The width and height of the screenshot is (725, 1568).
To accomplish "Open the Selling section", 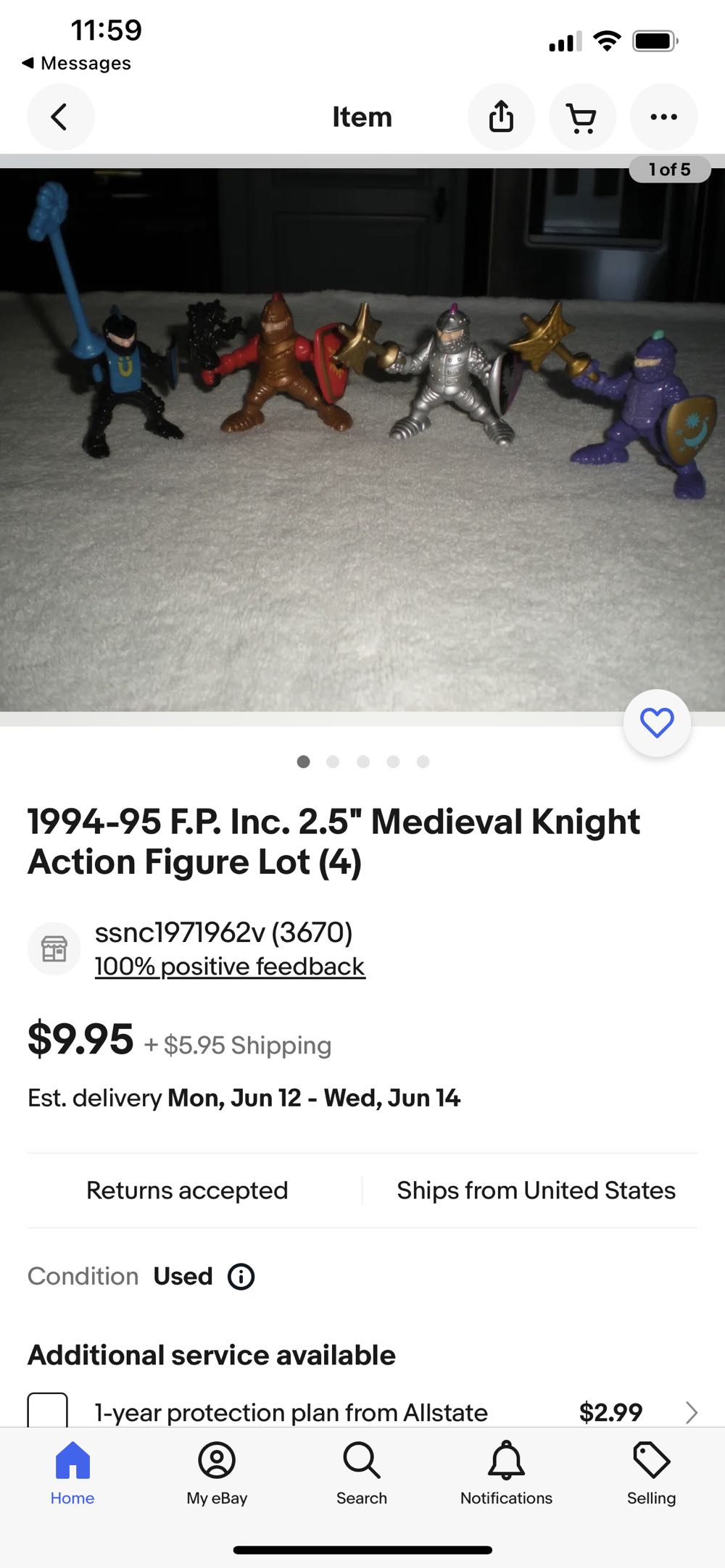I will [x=651, y=1471].
